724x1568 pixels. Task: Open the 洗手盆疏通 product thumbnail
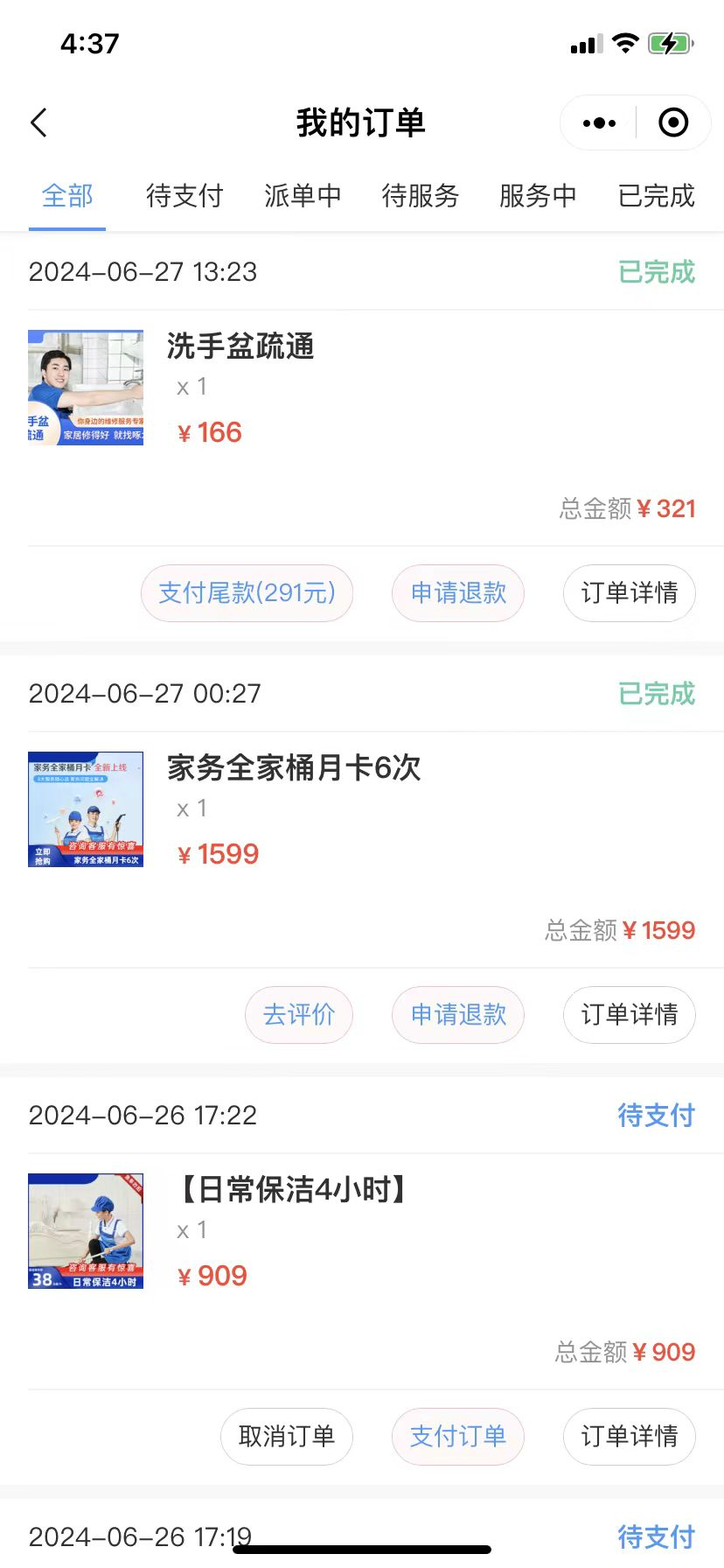86,388
